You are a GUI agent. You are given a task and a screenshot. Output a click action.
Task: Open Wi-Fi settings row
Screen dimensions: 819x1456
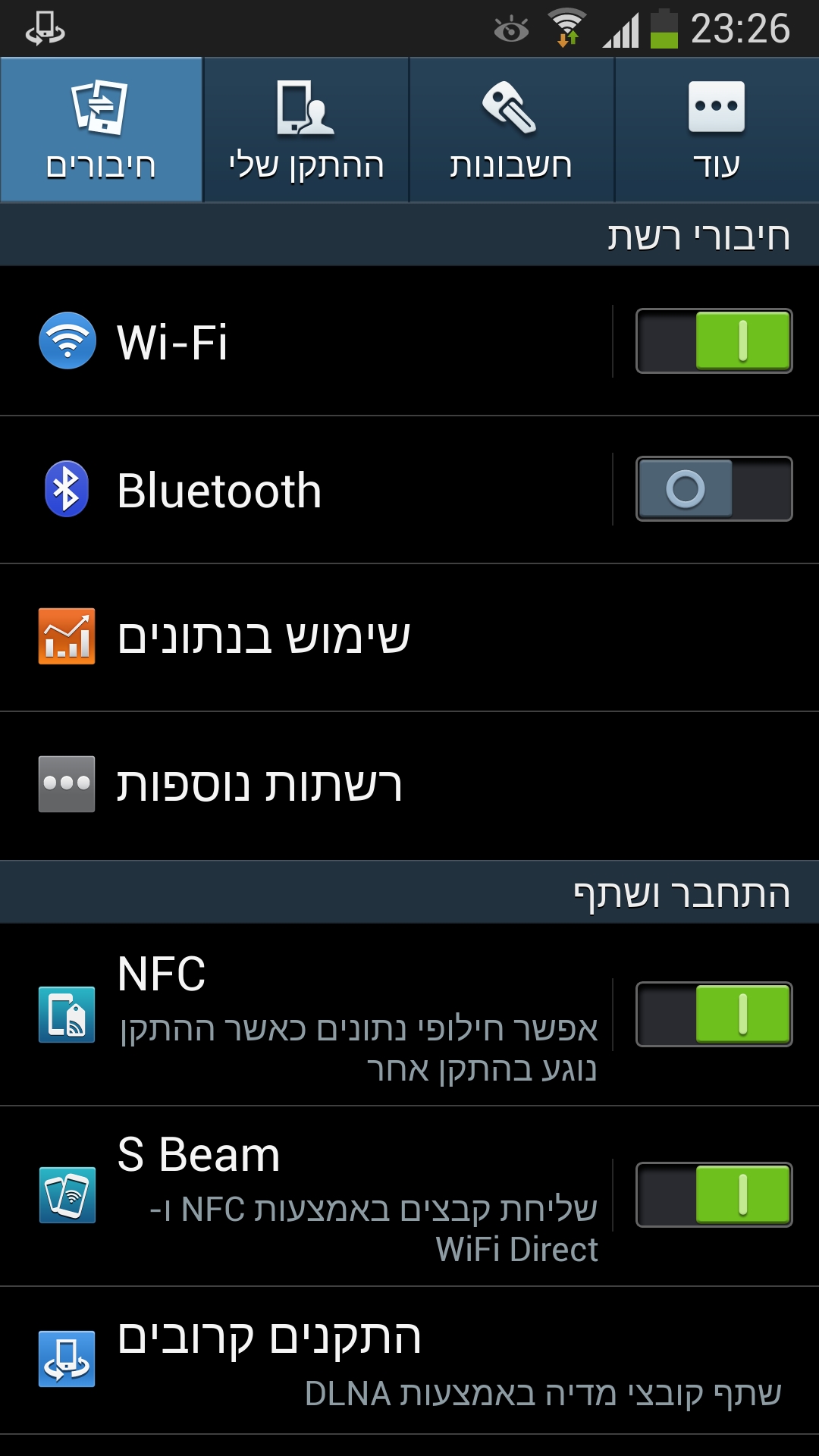[303, 341]
